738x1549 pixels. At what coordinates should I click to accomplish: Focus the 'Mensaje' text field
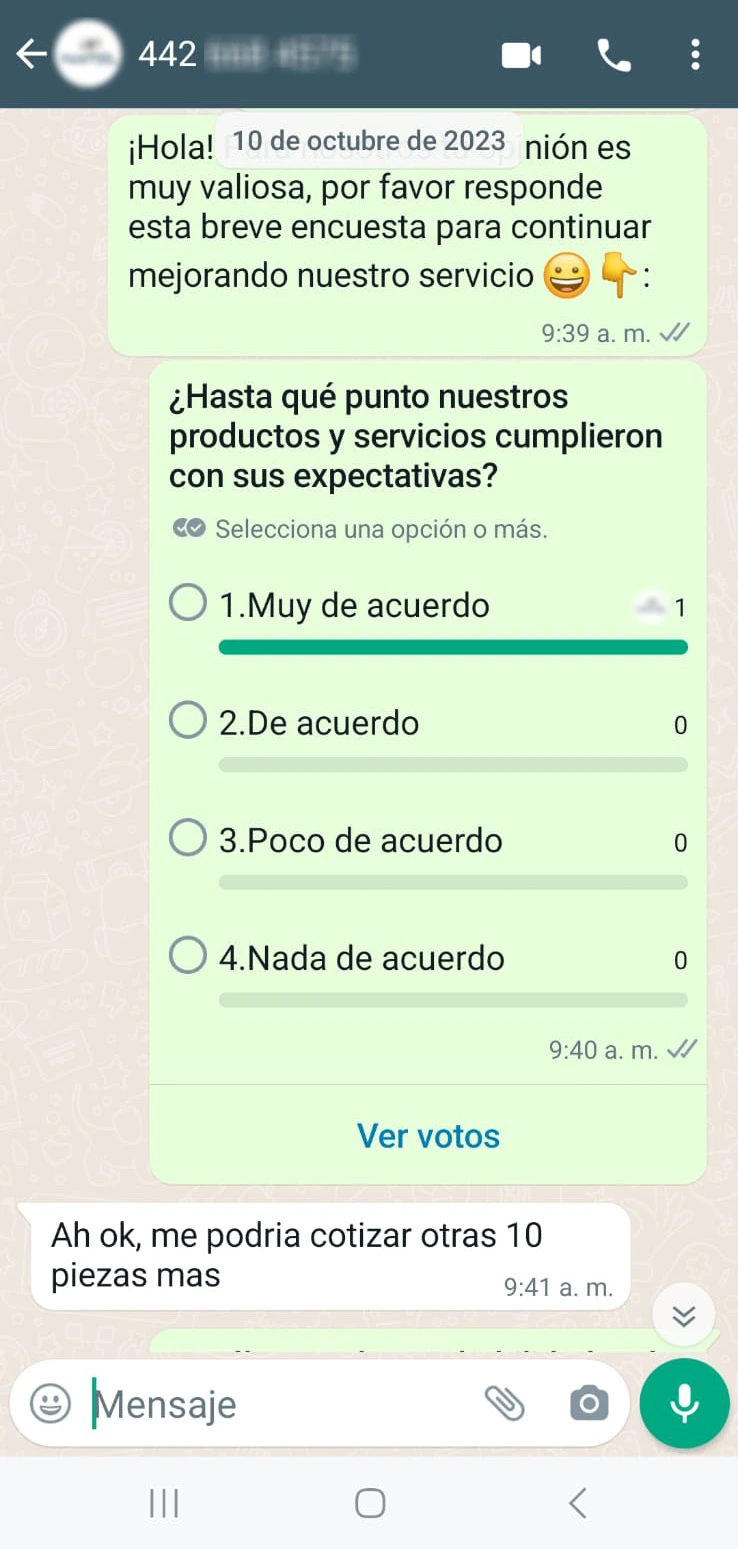(x=280, y=1404)
